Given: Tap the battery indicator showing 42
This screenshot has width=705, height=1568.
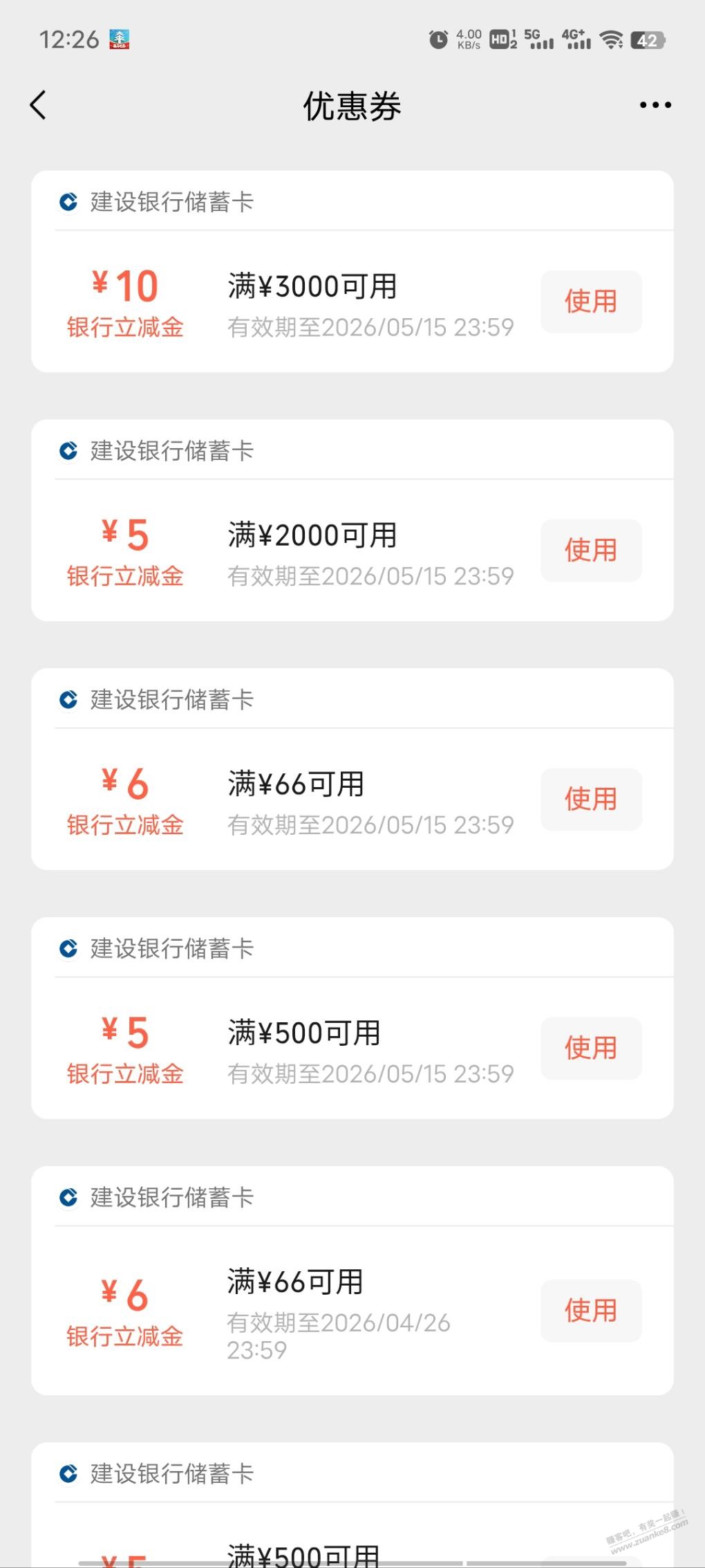Looking at the screenshot, I should (x=650, y=39).
